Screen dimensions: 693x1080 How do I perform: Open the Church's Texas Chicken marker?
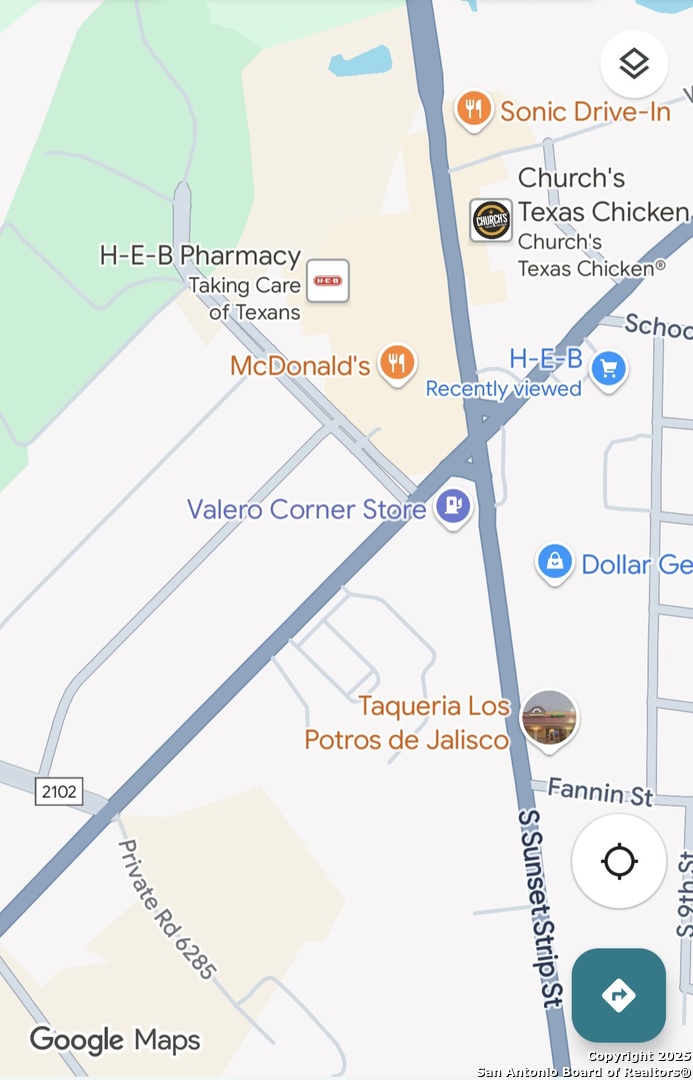coord(491,220)
